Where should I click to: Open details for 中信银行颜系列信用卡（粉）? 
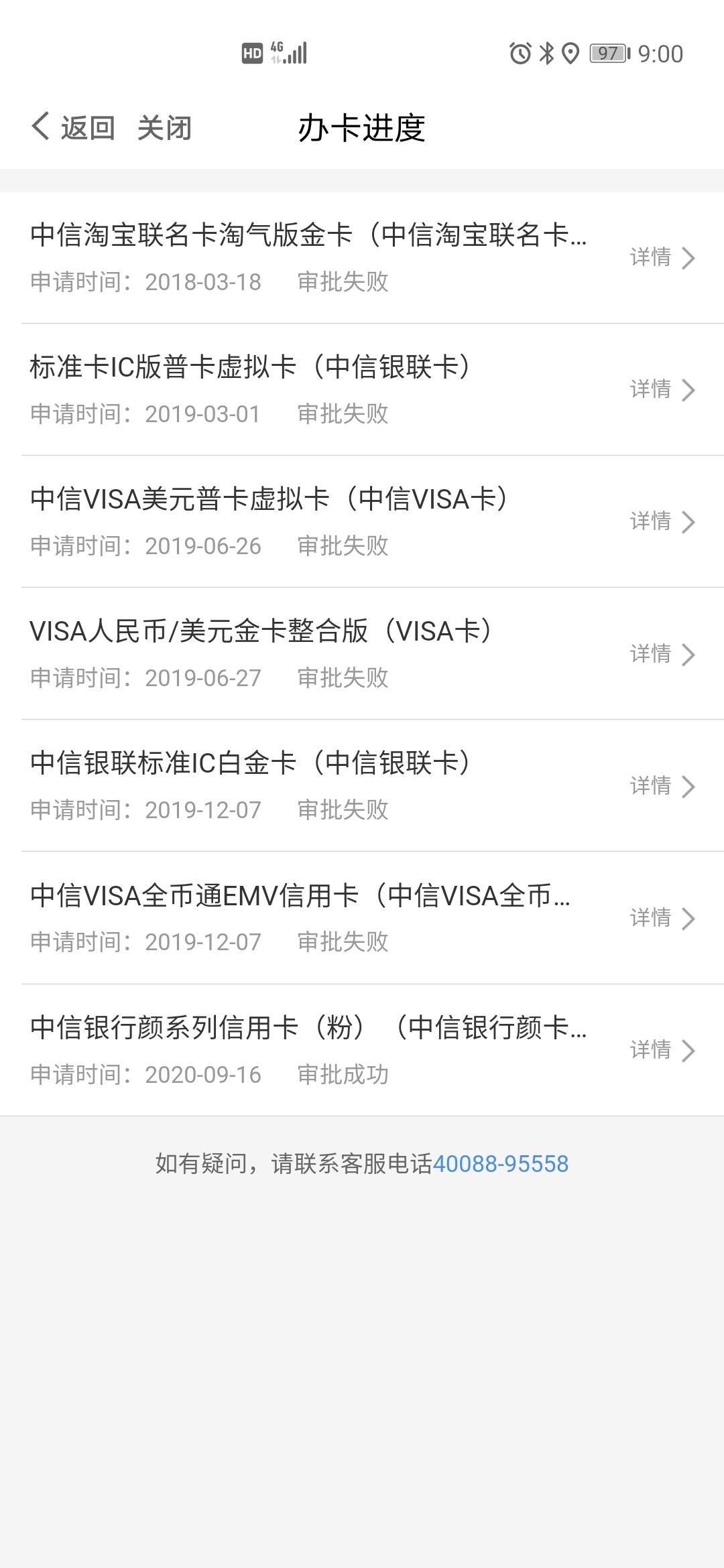[662, 1050]
